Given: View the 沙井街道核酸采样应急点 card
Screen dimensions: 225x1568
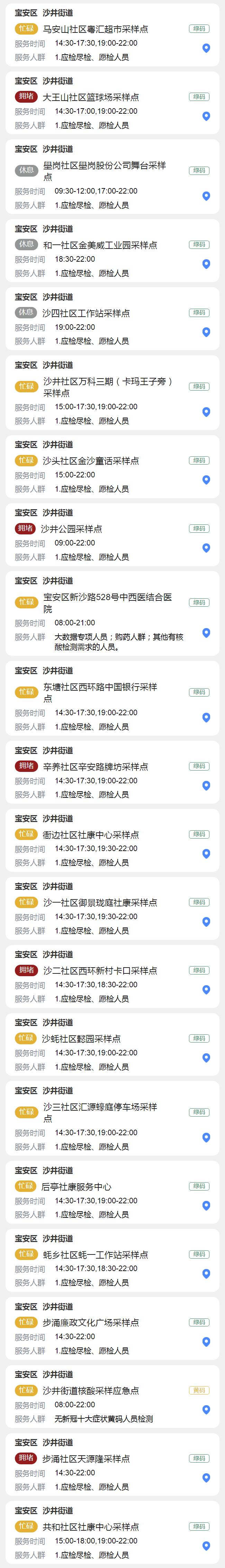Looking at the screenshot, I should point(90,1390).
